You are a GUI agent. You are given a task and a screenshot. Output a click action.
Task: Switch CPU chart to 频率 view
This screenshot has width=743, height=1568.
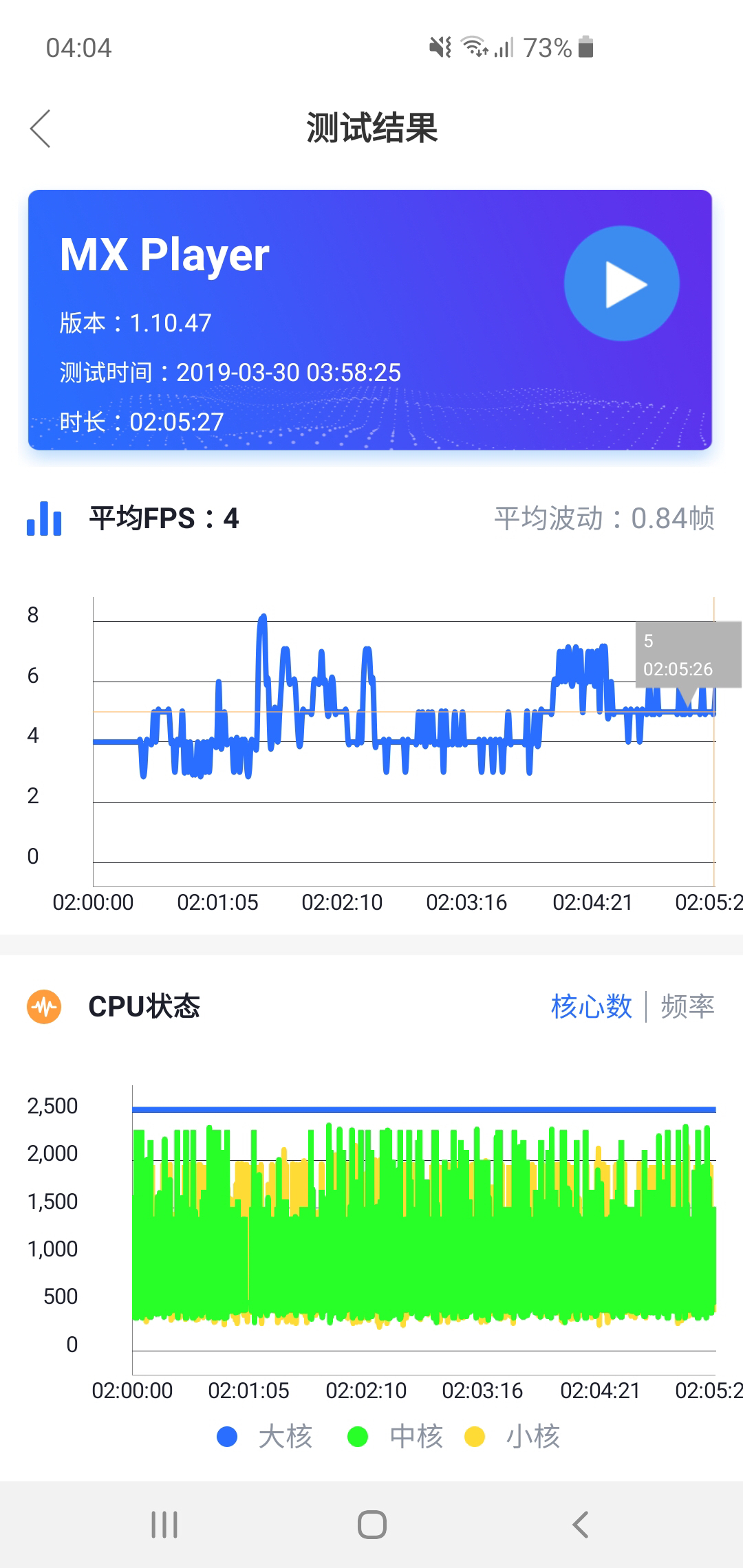687,1007
